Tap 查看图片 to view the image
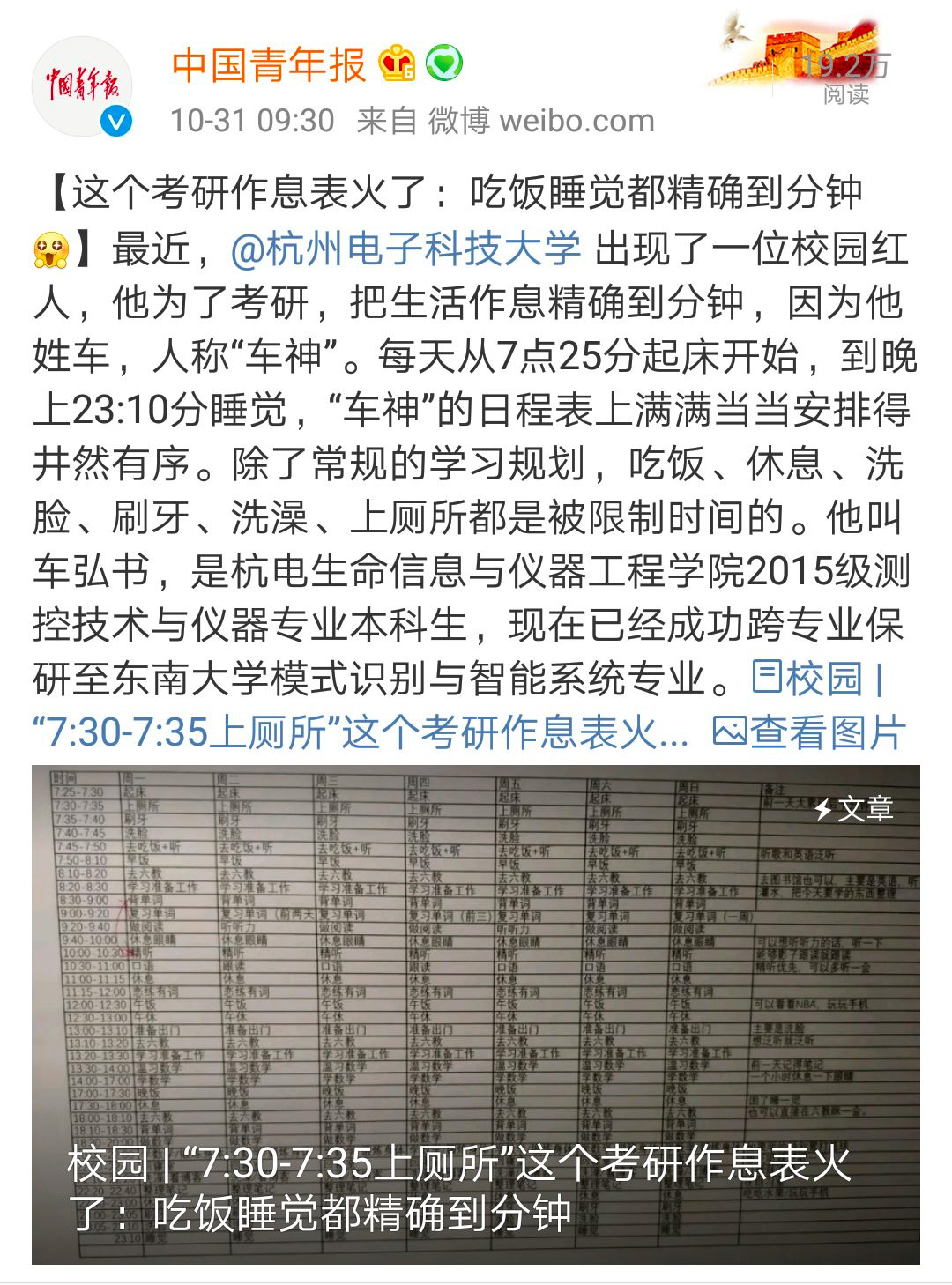The image size is (952, 1285). (x=809, y=732)
